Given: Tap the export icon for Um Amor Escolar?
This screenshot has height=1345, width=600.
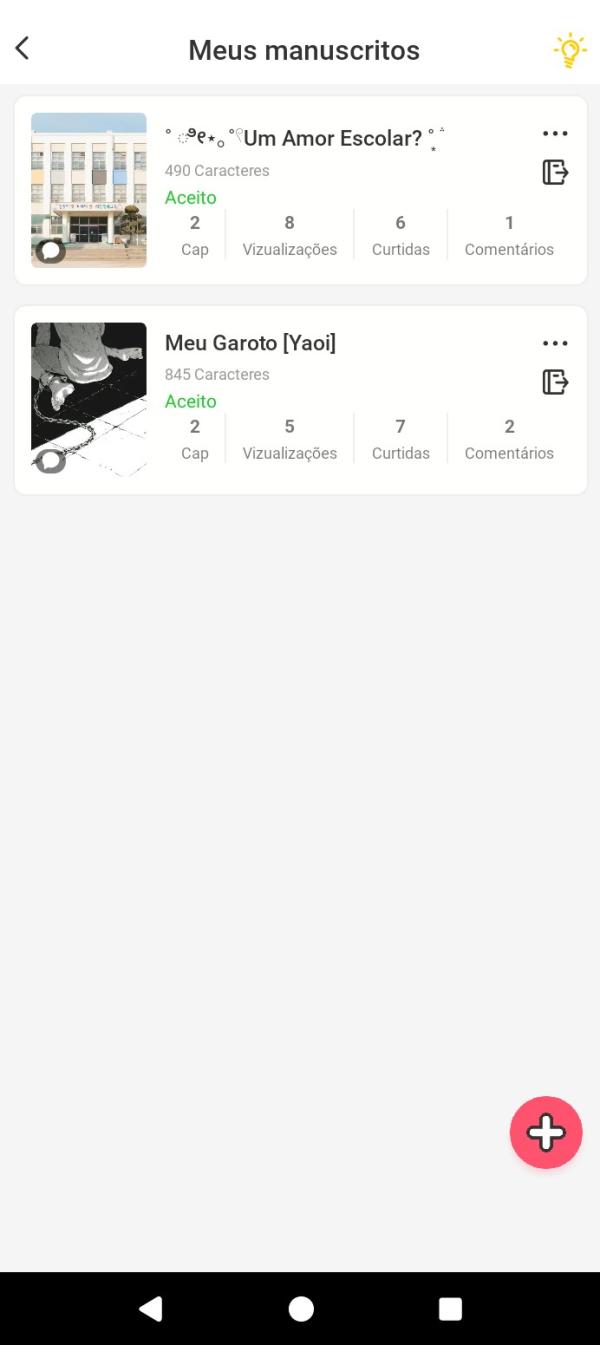Looking at the screenshot, I should coord(555,172).
